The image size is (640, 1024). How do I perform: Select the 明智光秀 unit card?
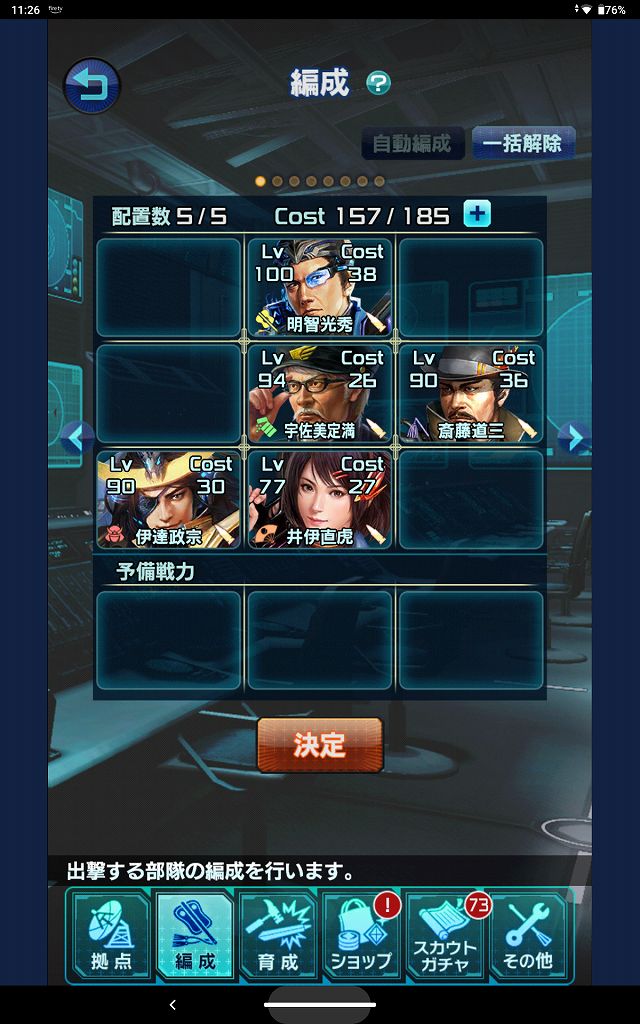[320, 287]
